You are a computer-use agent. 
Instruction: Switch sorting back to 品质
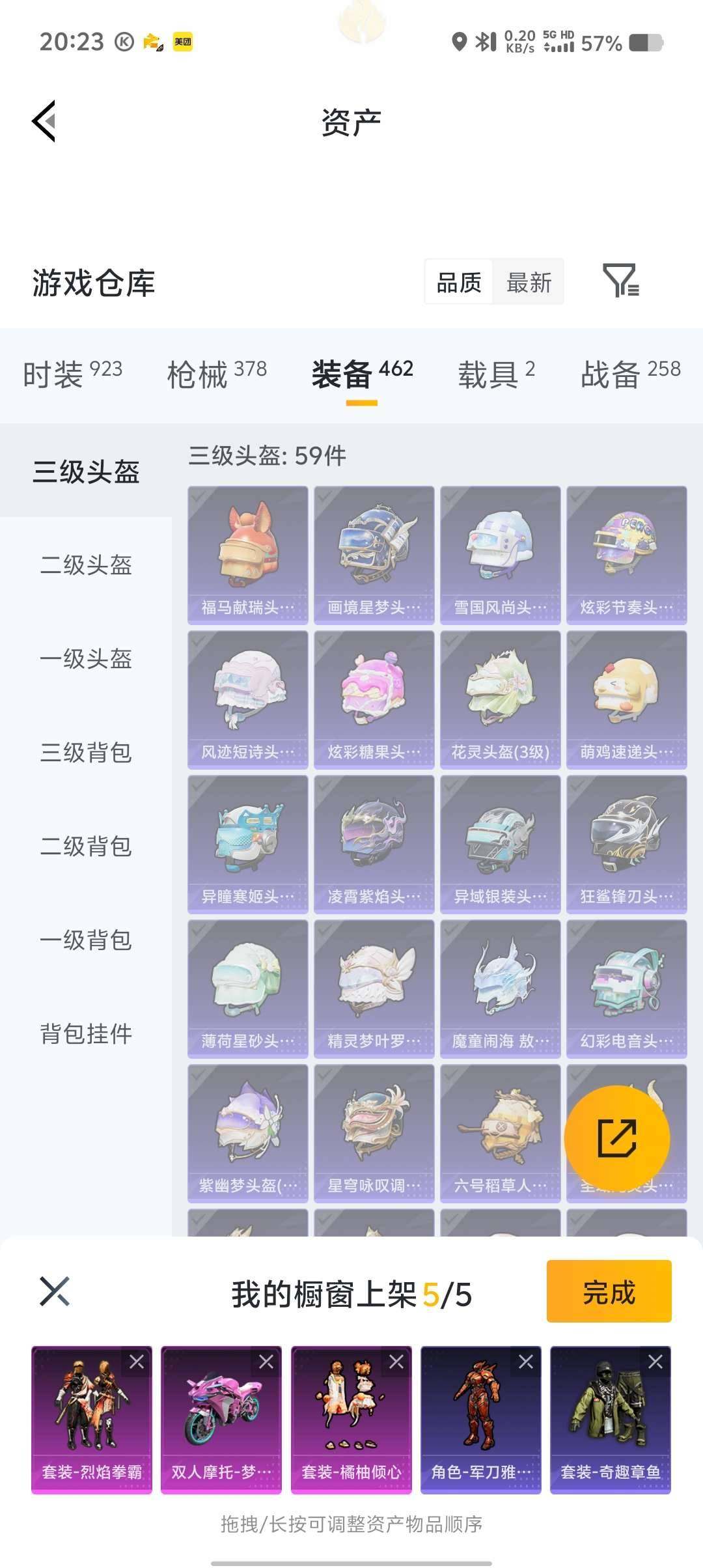(x=460, y=282)
